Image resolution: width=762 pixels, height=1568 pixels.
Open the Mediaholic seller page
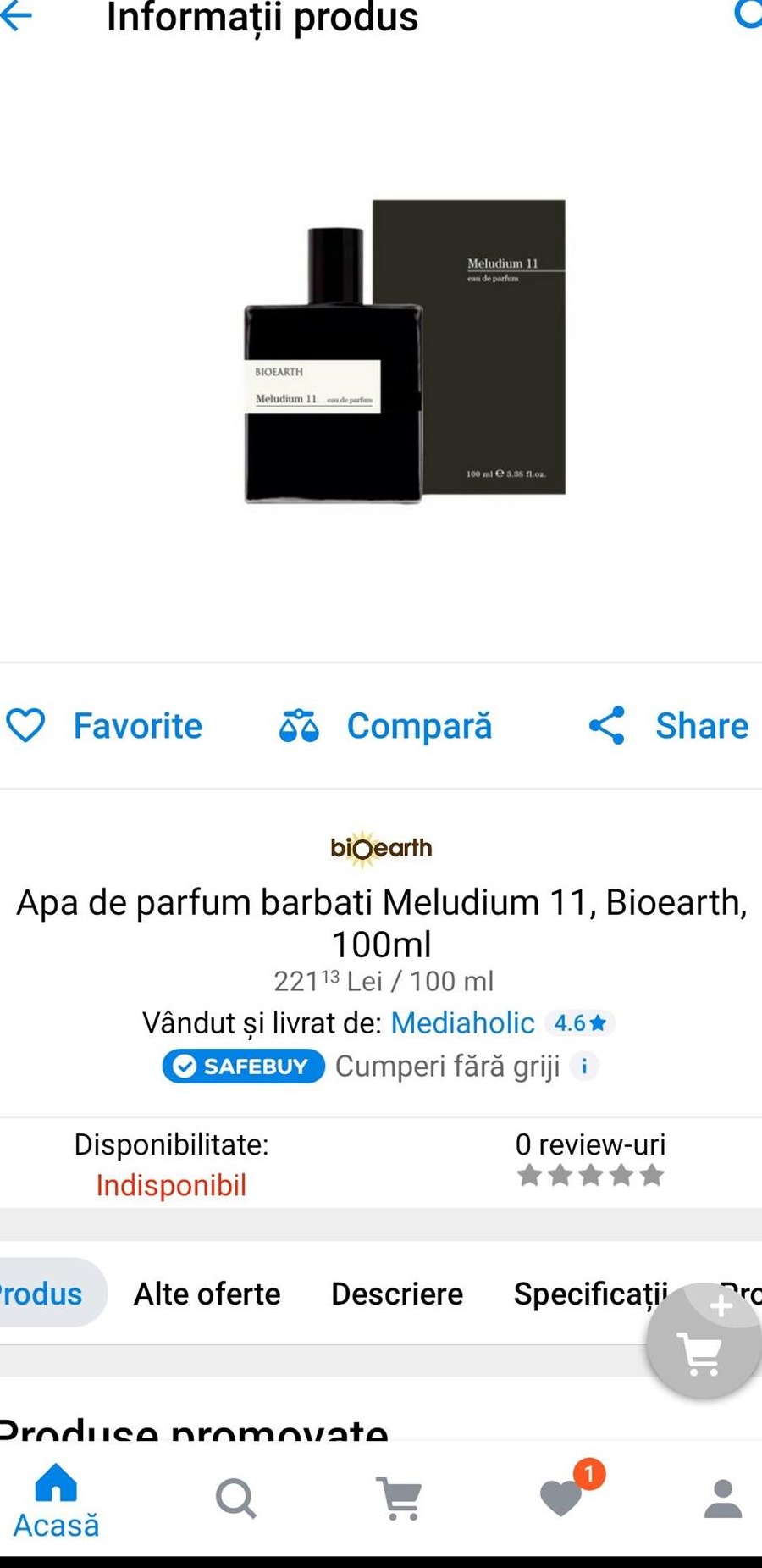(462, 1023)
